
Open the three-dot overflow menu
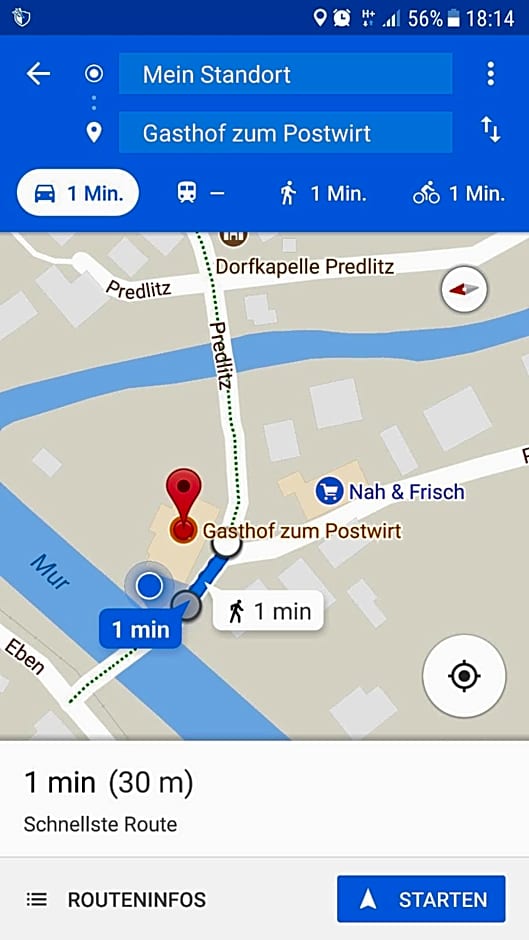[491, 74]
